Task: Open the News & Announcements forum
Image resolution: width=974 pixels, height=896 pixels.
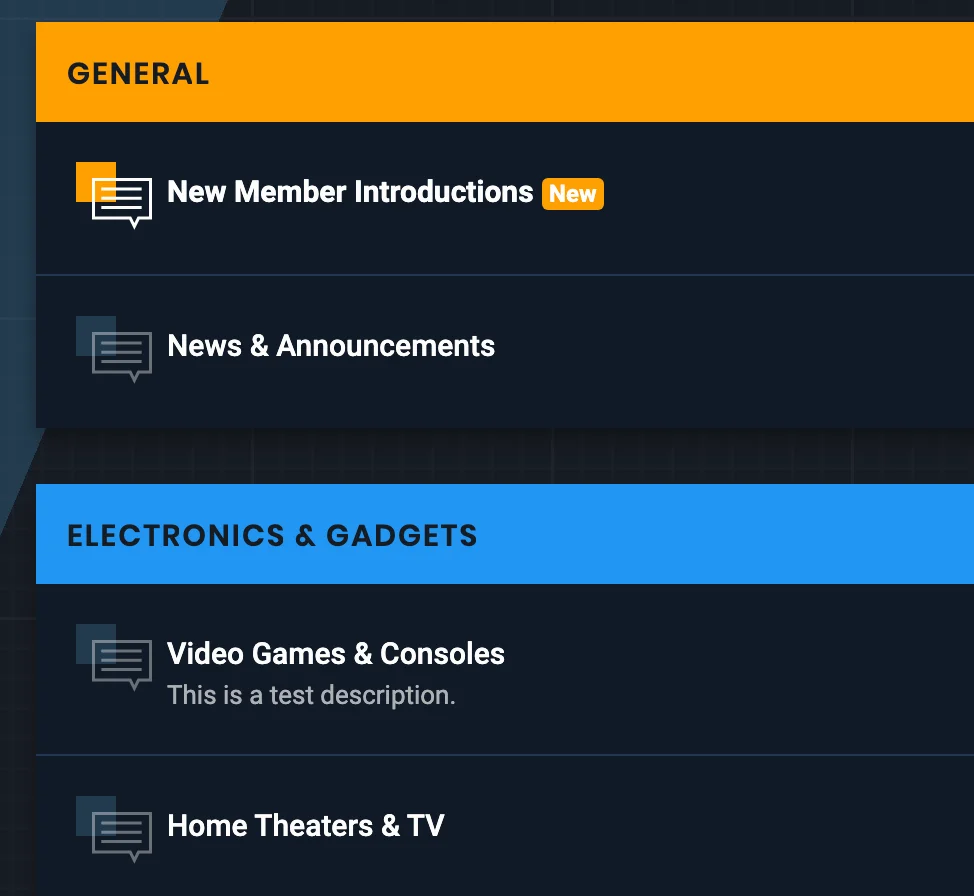Action: [x=331, y=346]
